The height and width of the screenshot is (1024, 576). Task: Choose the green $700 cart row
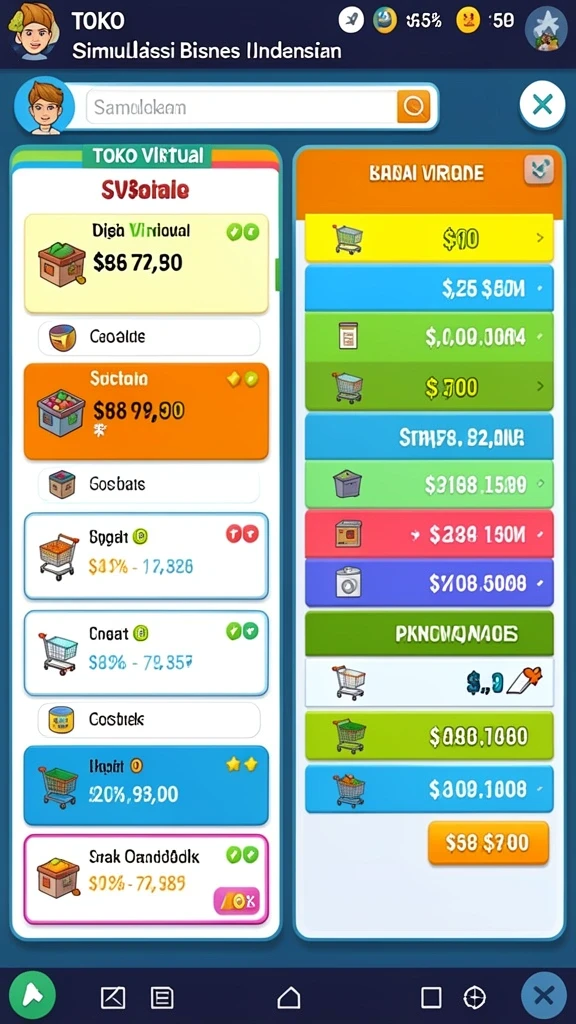(x=429, y=387)
